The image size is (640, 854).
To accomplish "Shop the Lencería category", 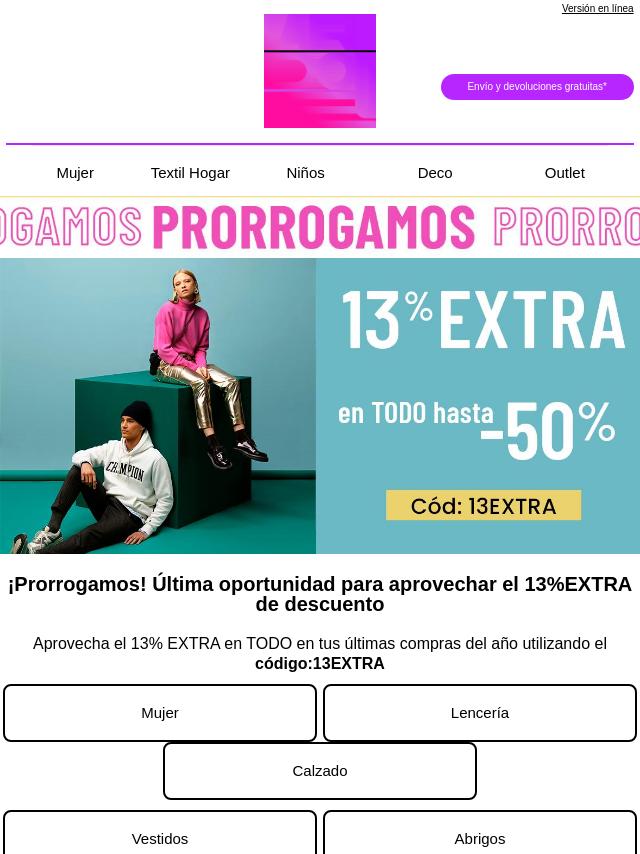I will point(480,713).
